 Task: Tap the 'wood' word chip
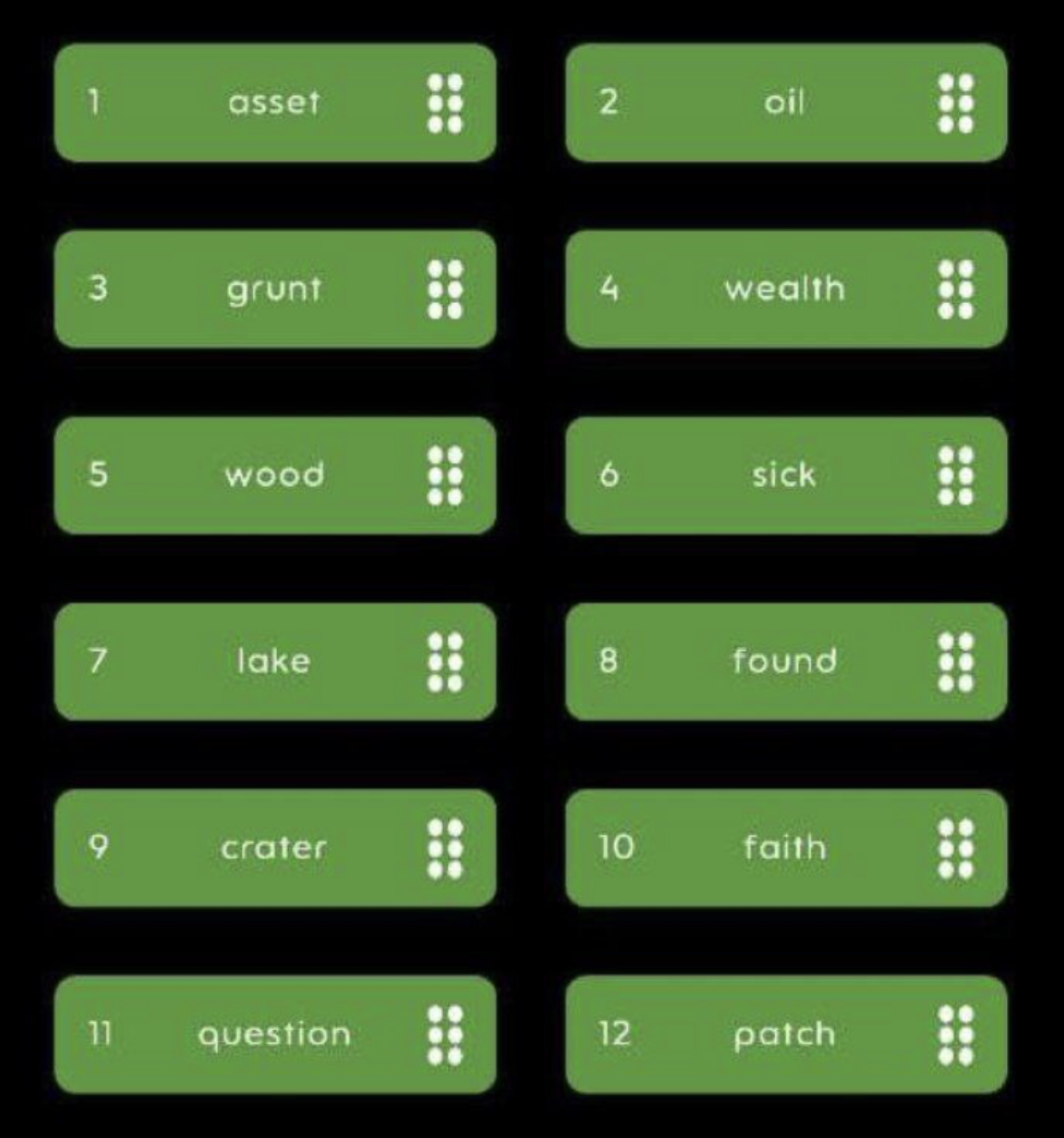tap(274, 475)
